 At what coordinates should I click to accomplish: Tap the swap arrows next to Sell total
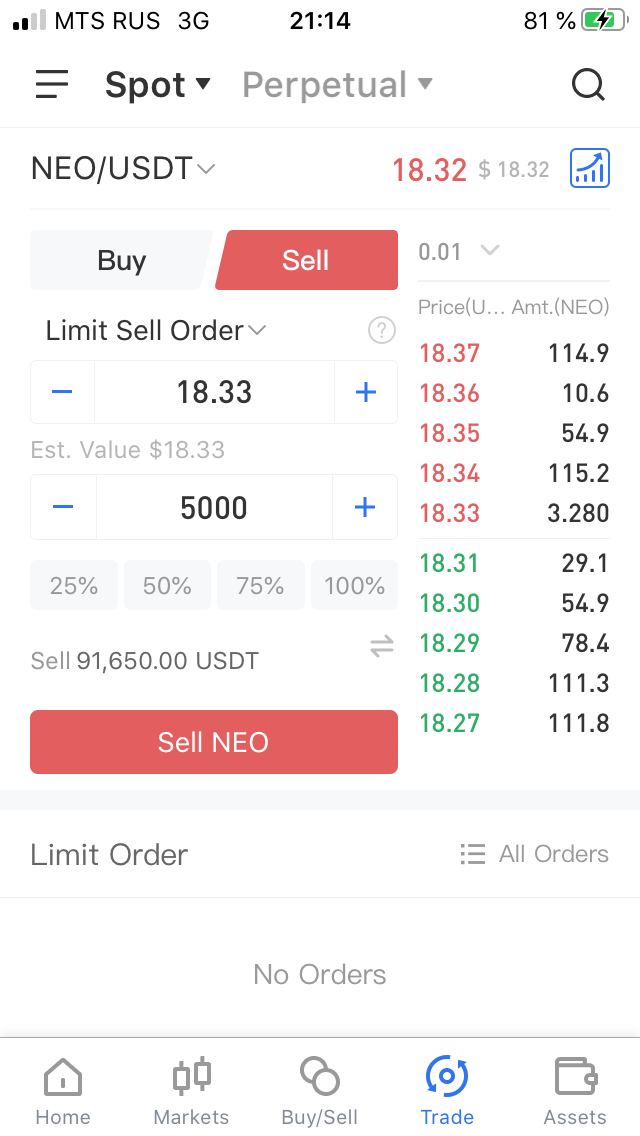coord(381,646)
